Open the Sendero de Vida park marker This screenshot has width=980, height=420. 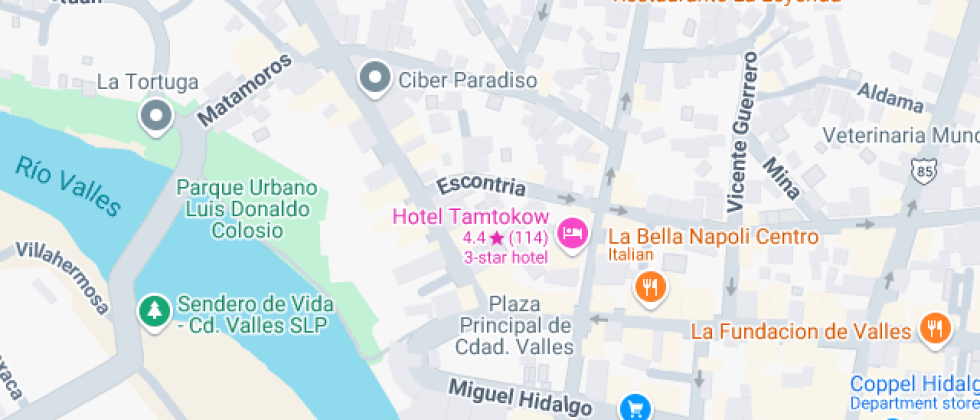click(x=153, y=307)
